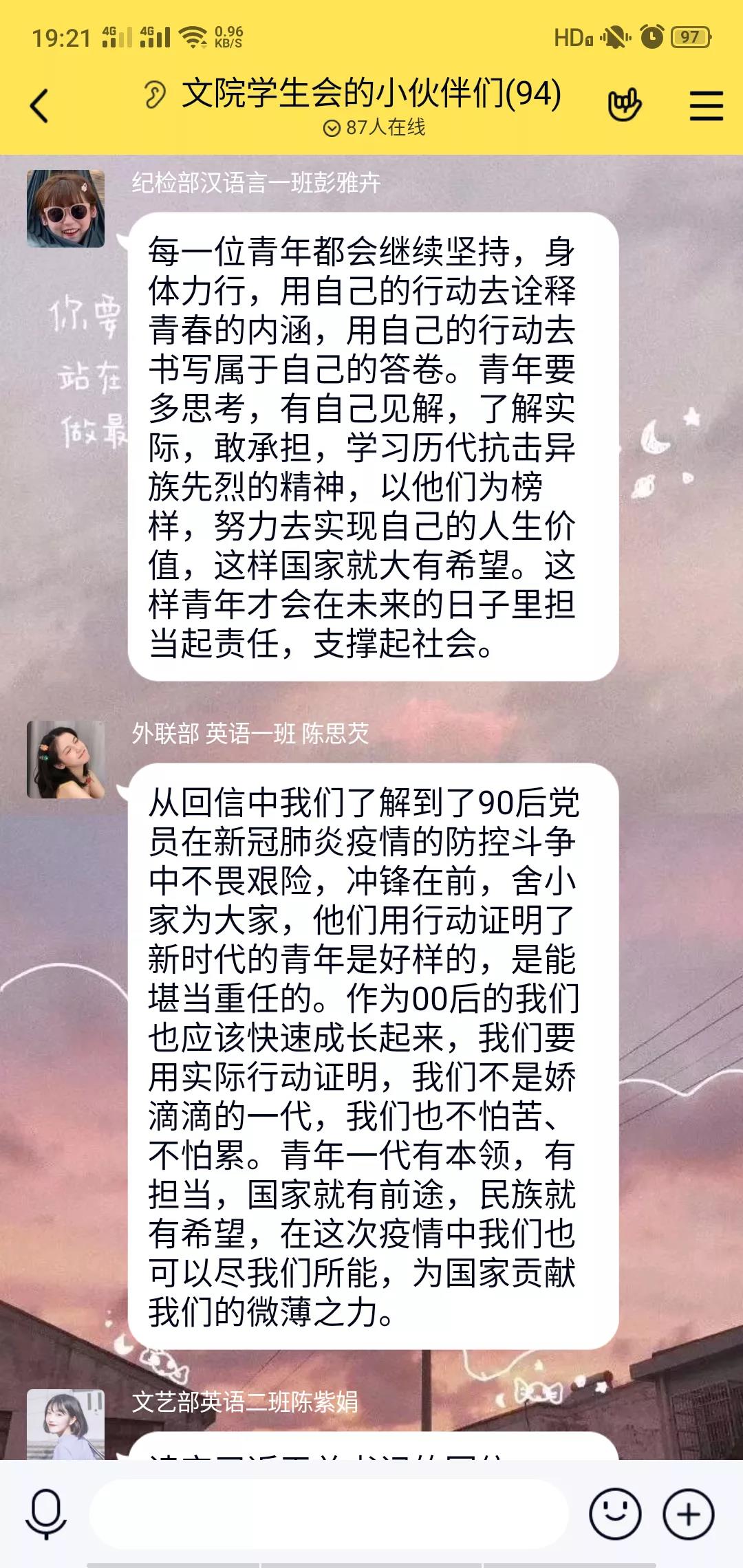Go back from the group chat
743x1568 pixels.
coord(40,106)
